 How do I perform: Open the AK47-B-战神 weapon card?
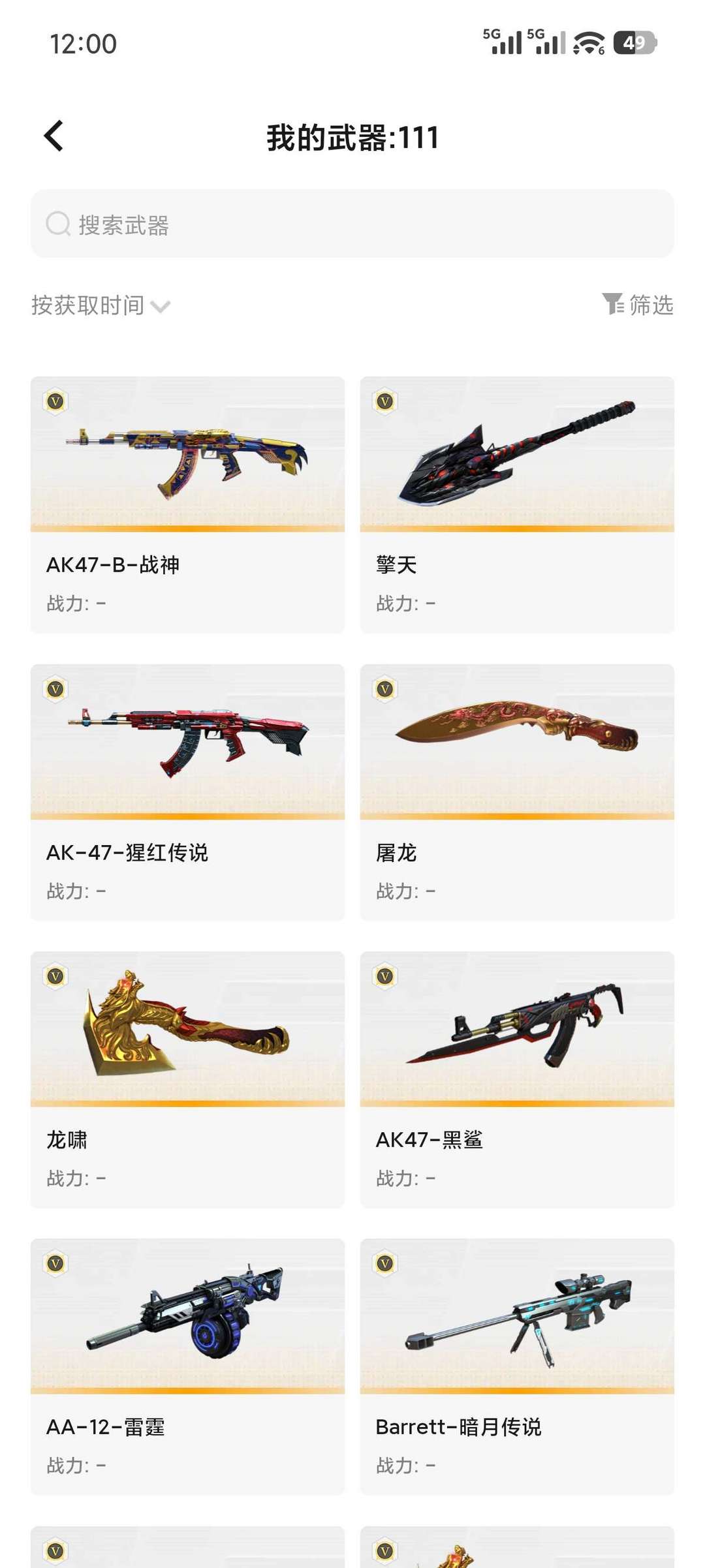coord(187,504)
